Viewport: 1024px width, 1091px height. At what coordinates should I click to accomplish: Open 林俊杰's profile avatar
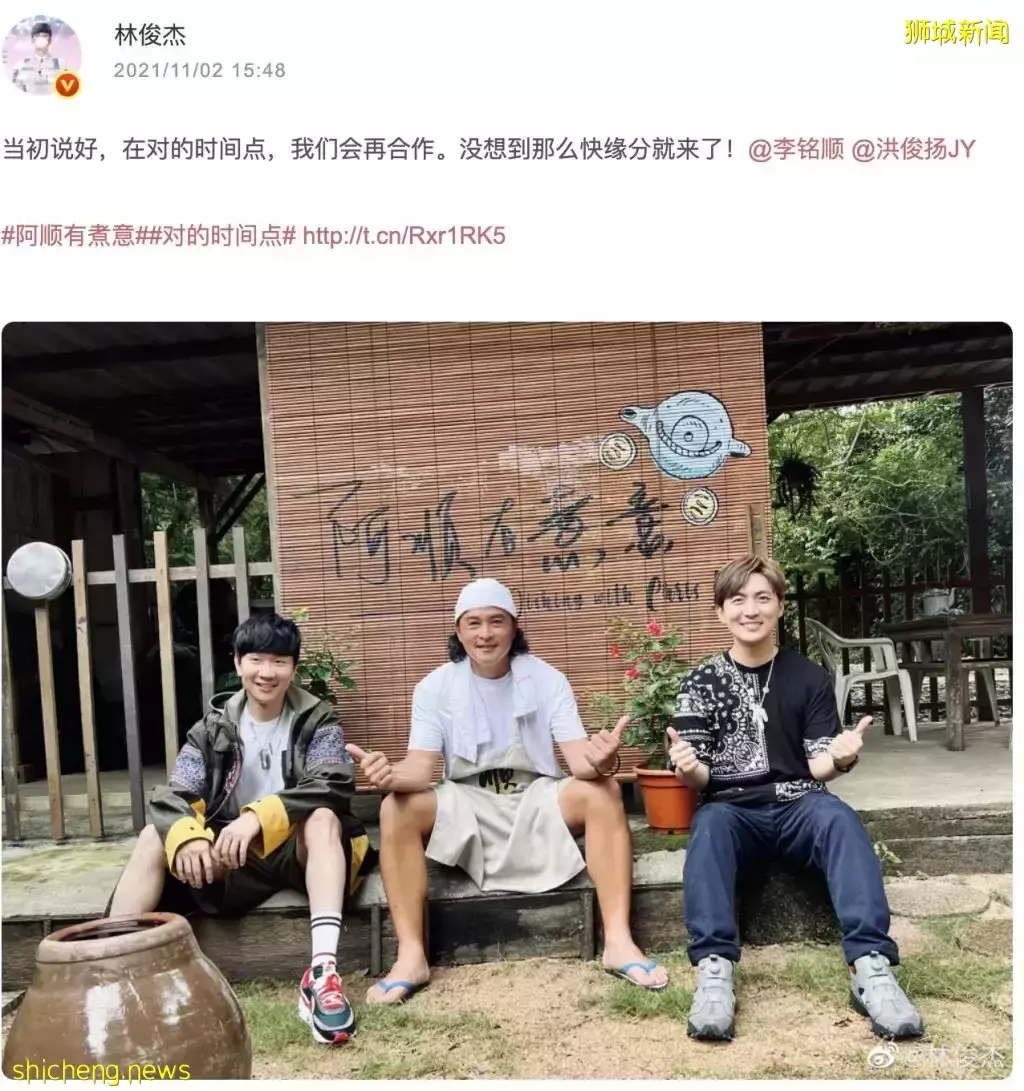click(41, 55)
